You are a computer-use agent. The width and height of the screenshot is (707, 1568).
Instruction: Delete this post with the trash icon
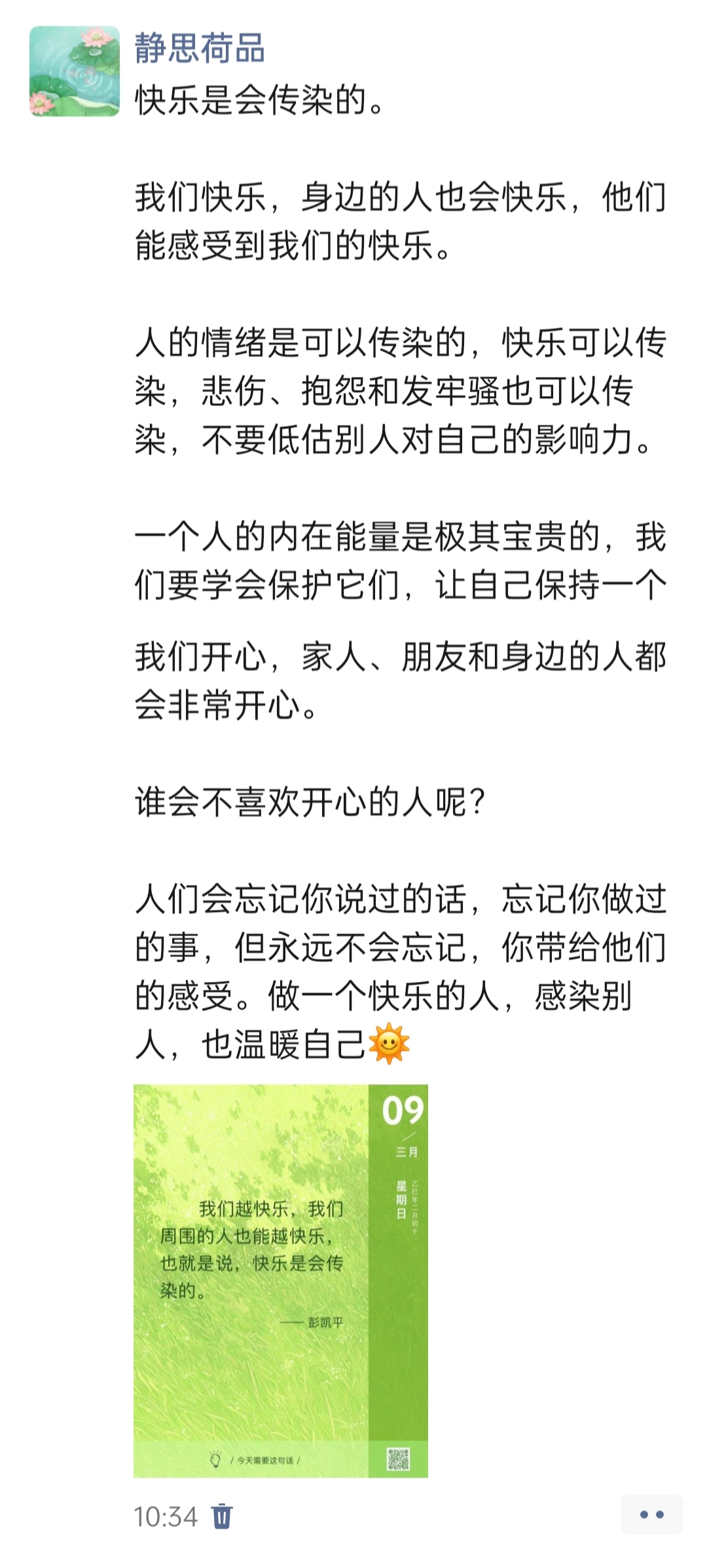(x=222, y=1516)
